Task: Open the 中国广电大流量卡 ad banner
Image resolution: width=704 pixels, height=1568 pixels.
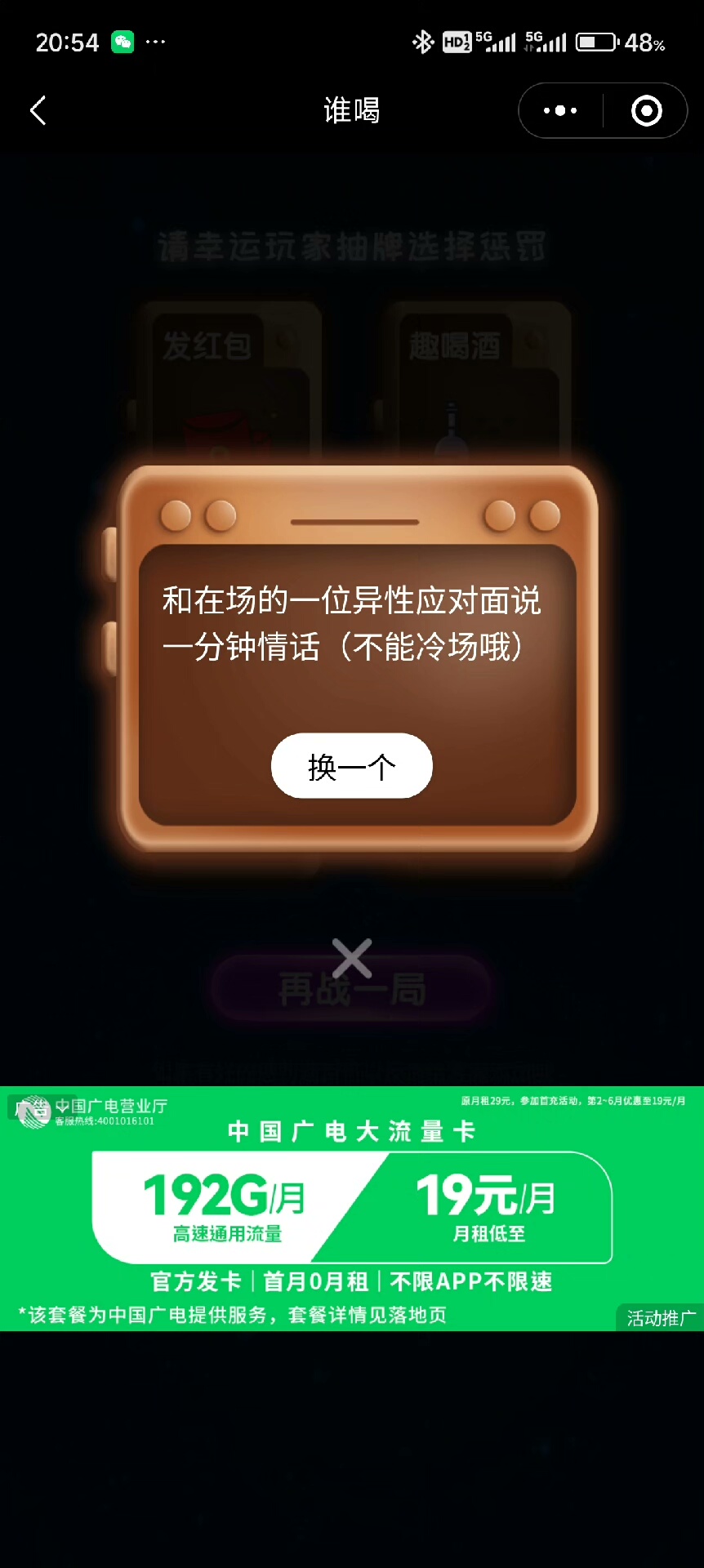Action: (x=351, y=1207)
